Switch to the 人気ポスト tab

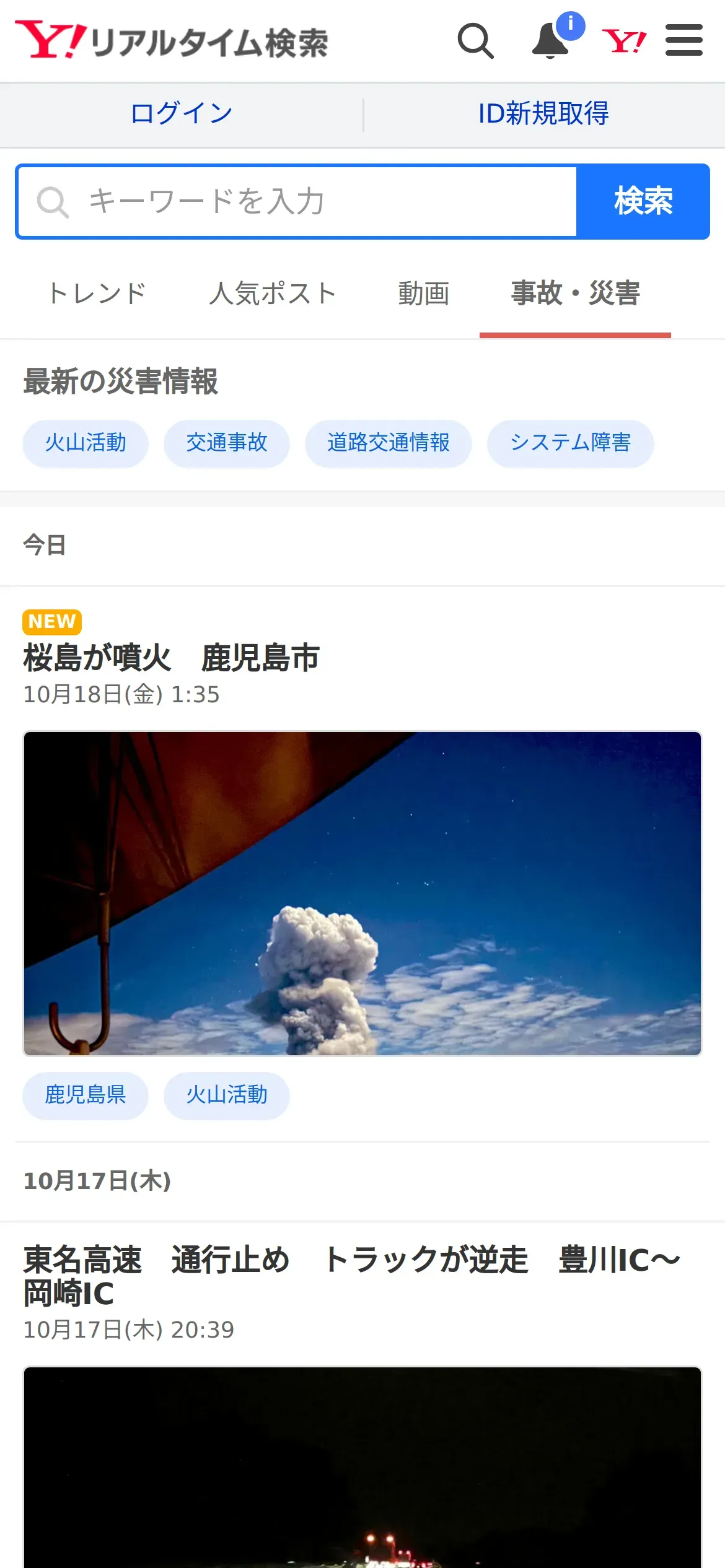[x=273, y=294]
